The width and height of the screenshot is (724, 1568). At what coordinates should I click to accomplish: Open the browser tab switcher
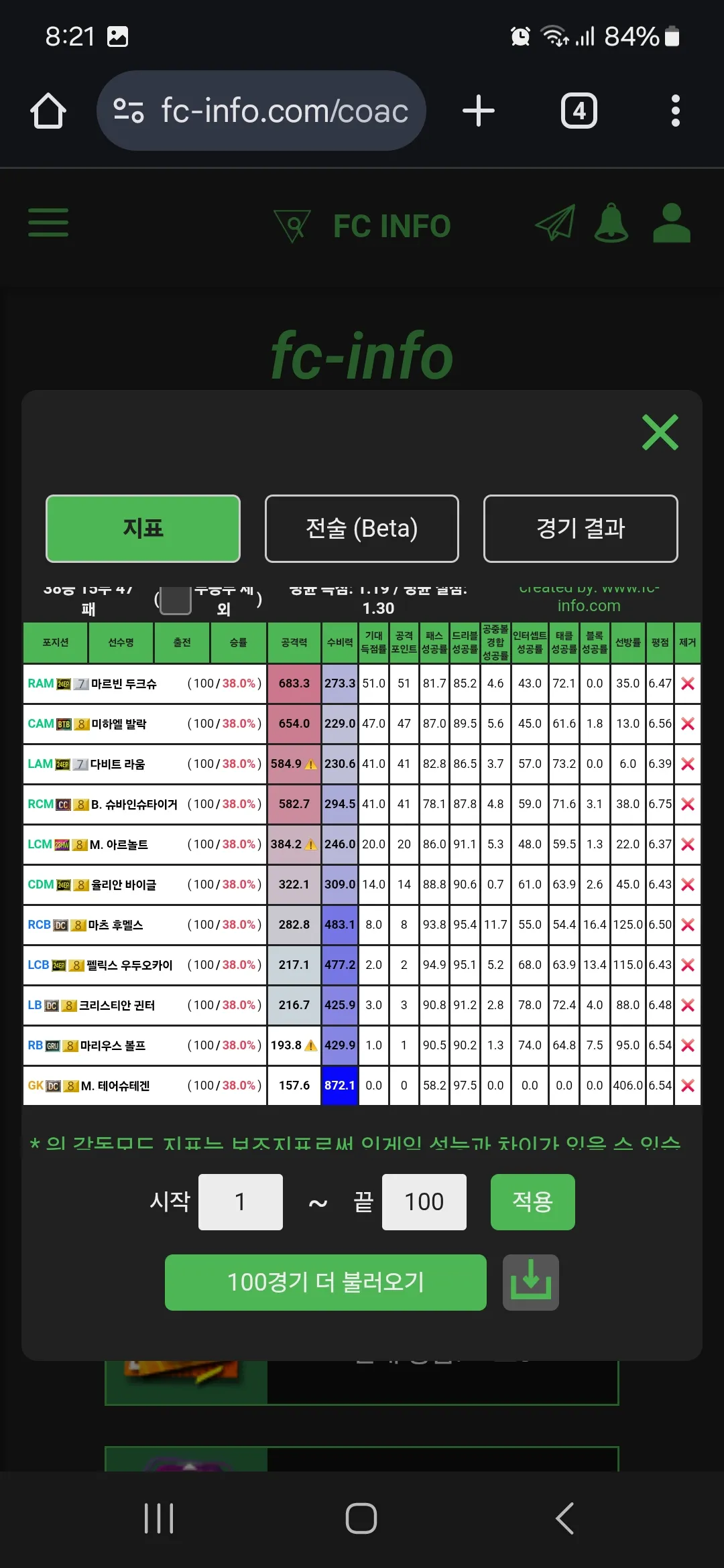click(579, 111)
